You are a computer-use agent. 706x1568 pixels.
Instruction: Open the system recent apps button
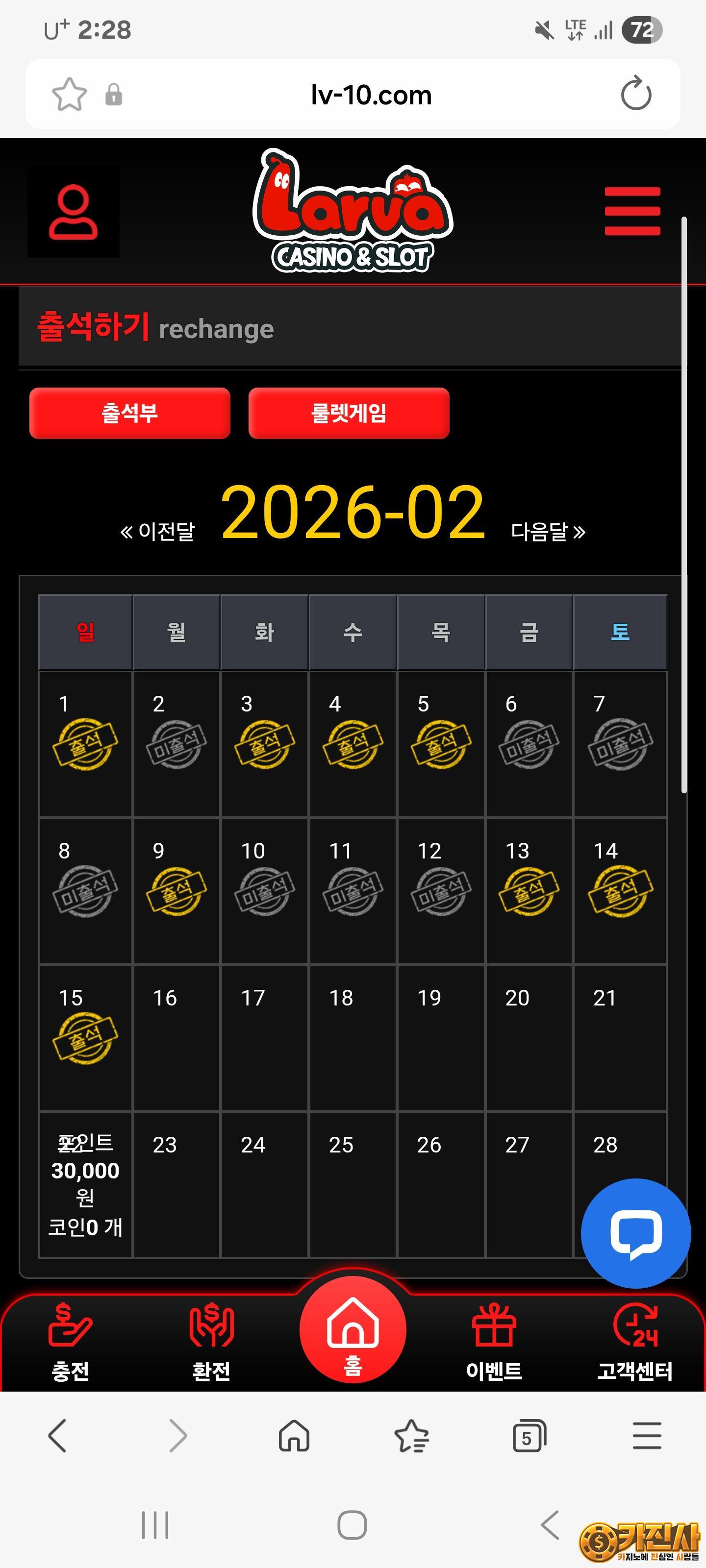tap(155, 1525)
